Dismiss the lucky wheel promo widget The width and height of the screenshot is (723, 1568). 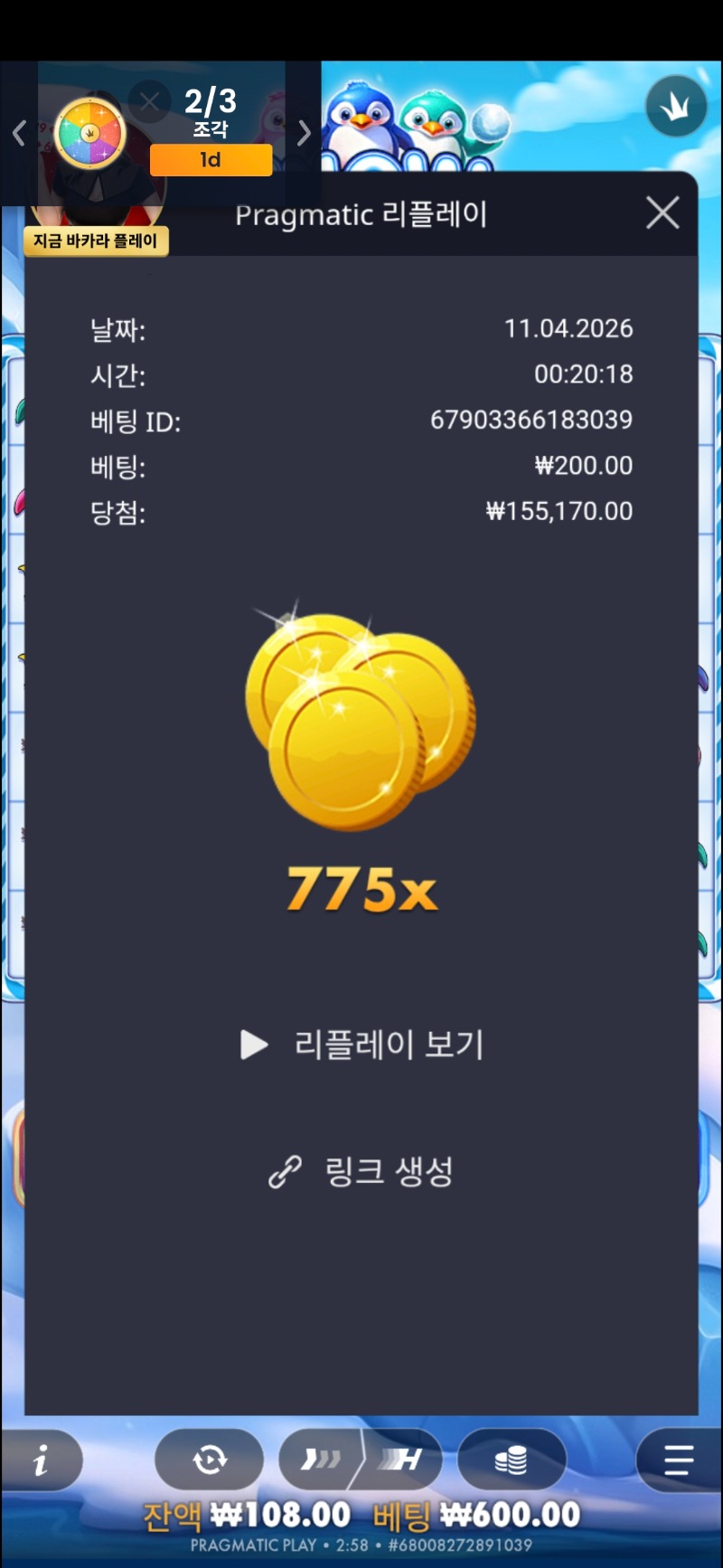[149, 102]
